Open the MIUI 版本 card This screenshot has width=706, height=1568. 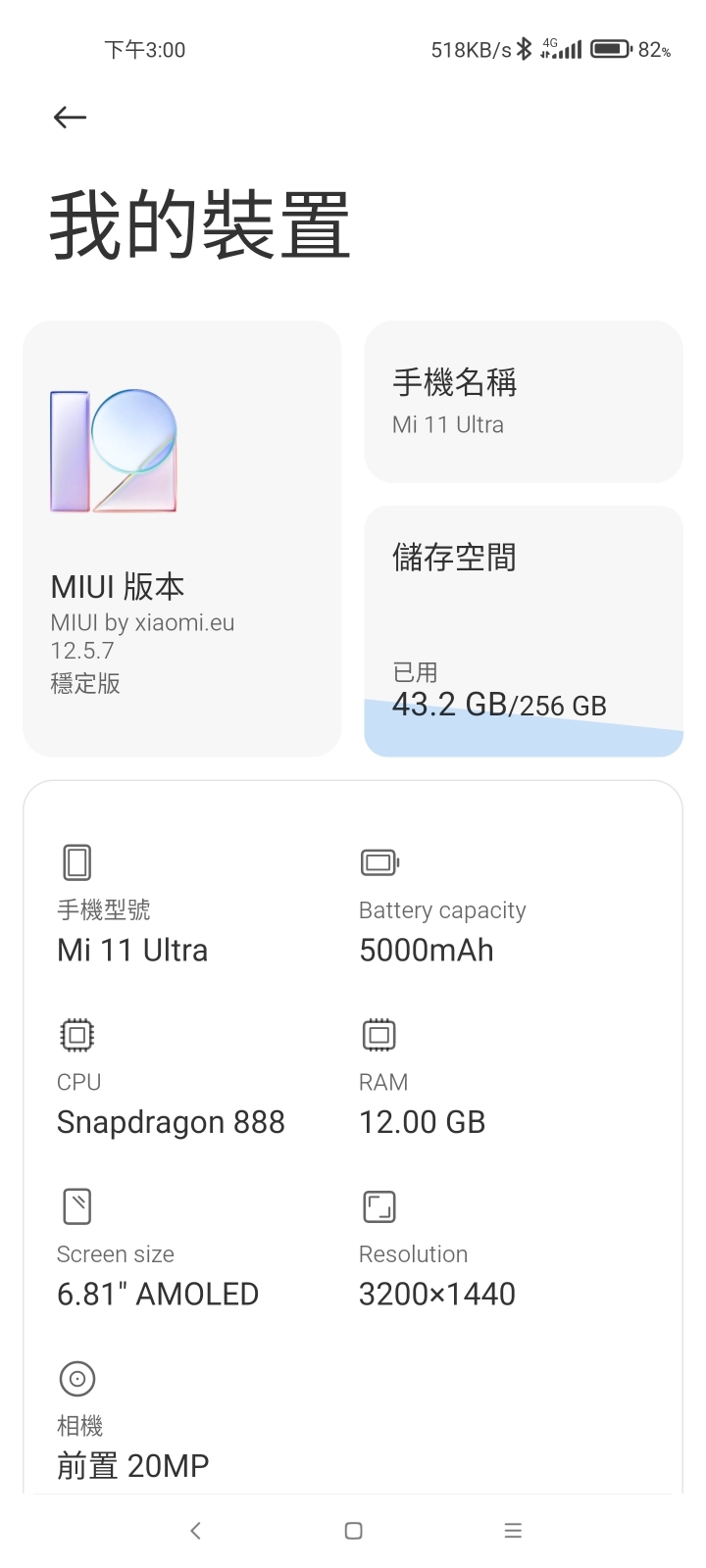point(182,539)
